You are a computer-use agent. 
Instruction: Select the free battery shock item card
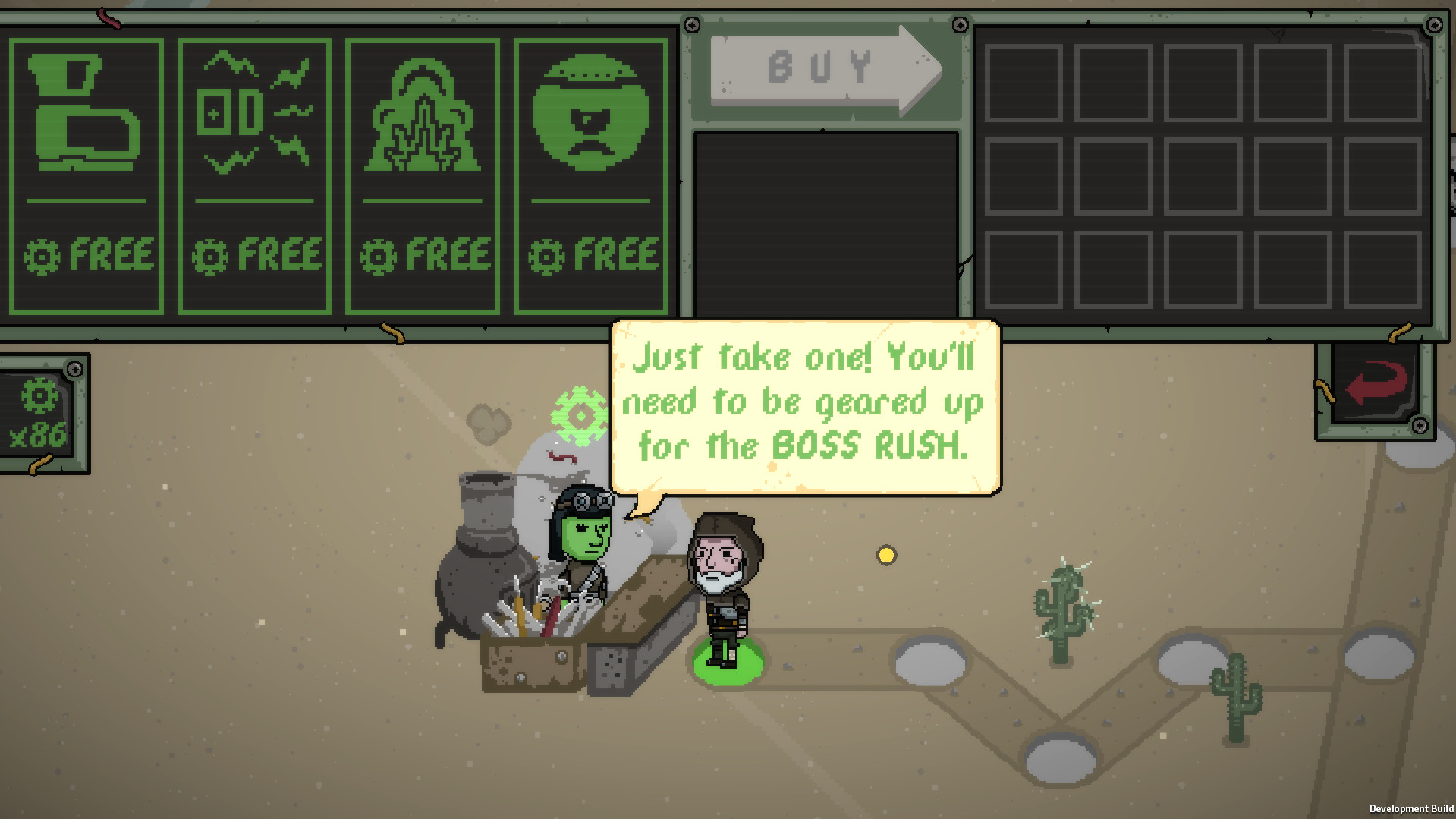(x=254, y=176)
